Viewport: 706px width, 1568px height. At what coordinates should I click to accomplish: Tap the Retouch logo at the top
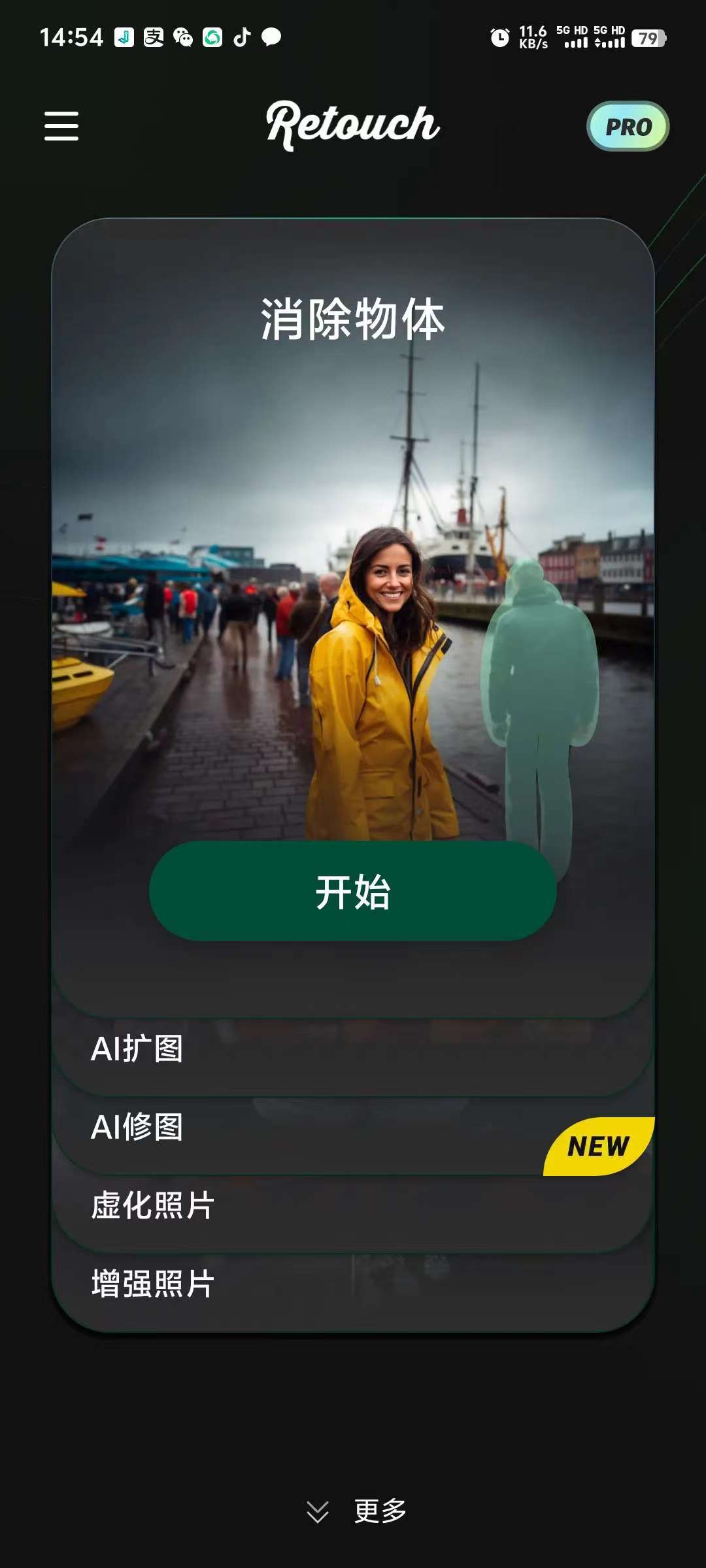353,126
